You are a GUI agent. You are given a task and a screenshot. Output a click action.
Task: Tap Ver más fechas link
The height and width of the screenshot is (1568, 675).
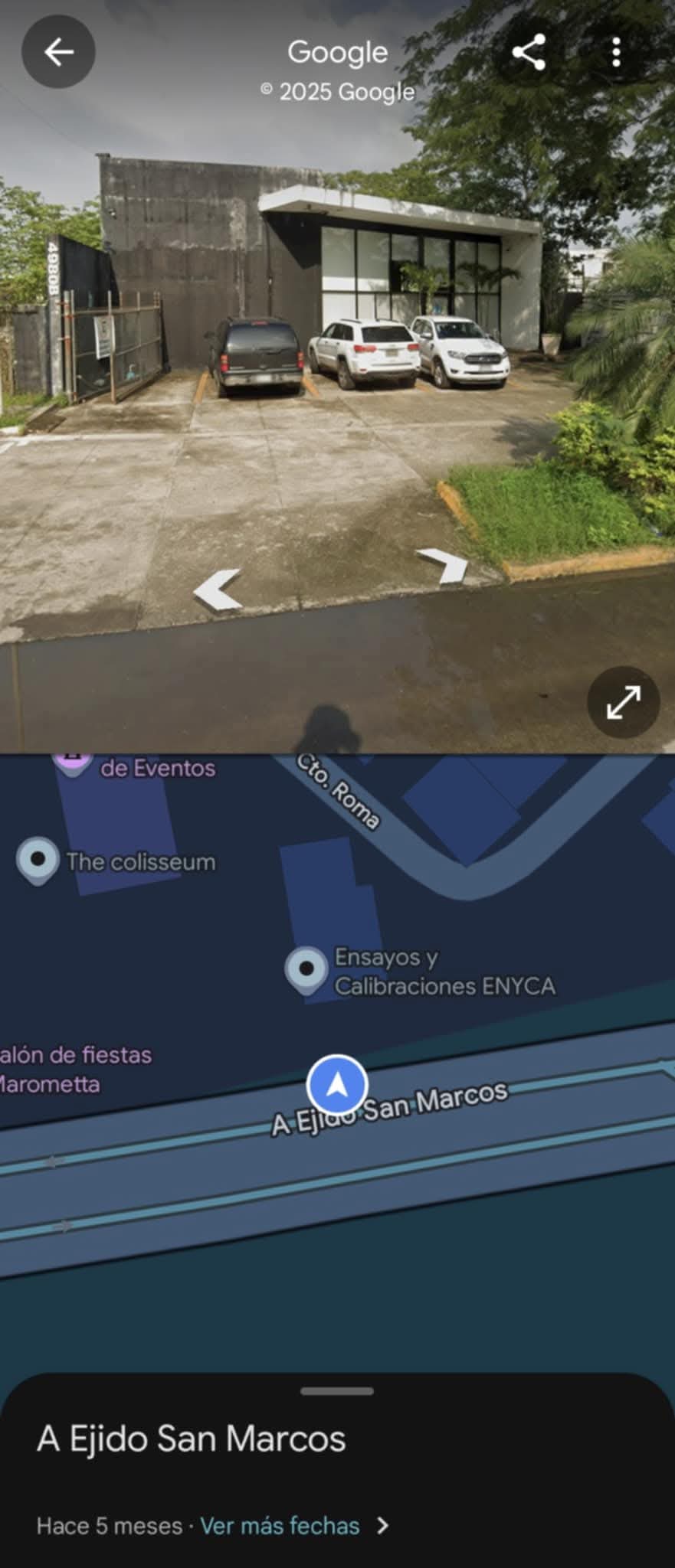[x=280, y=1525]
